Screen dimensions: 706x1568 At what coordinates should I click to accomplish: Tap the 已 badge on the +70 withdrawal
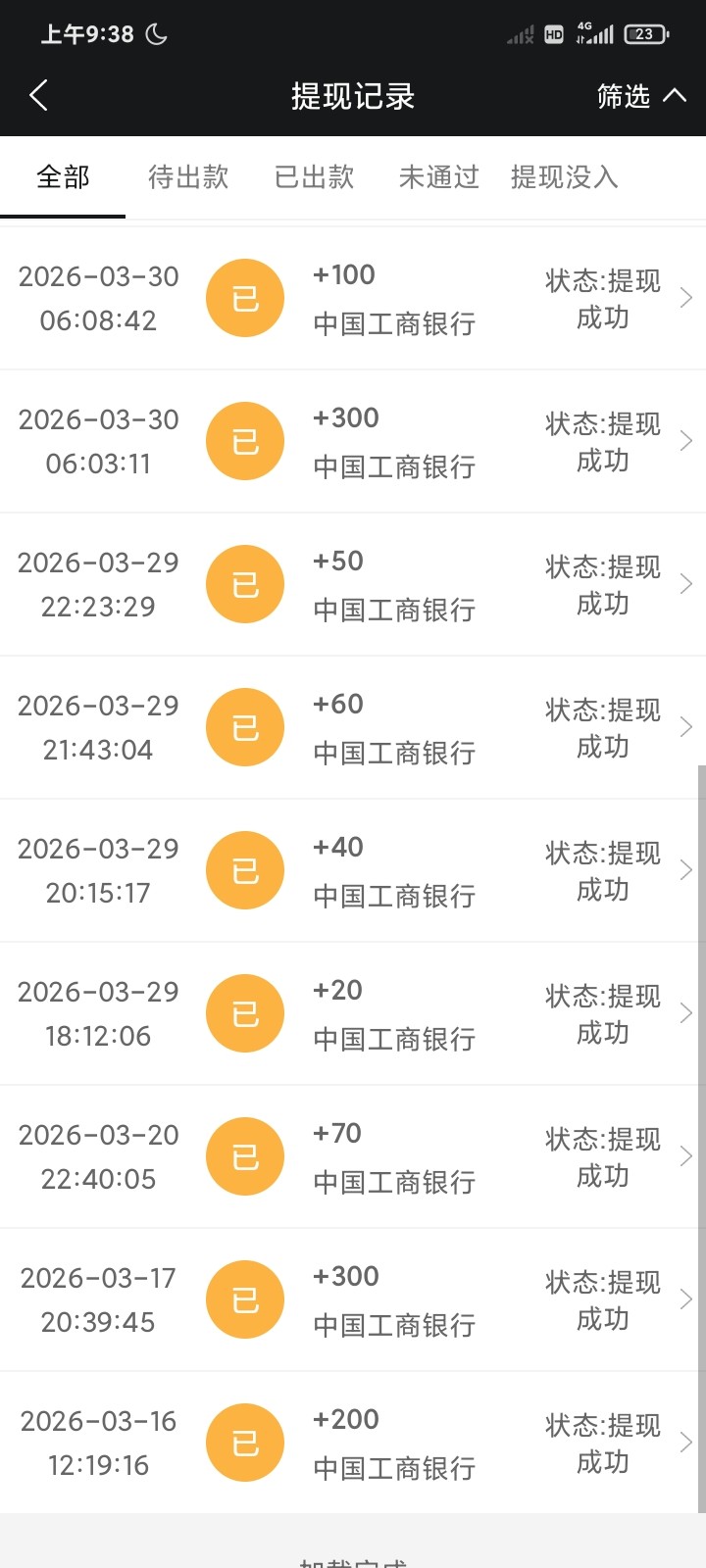(244, 1155)
